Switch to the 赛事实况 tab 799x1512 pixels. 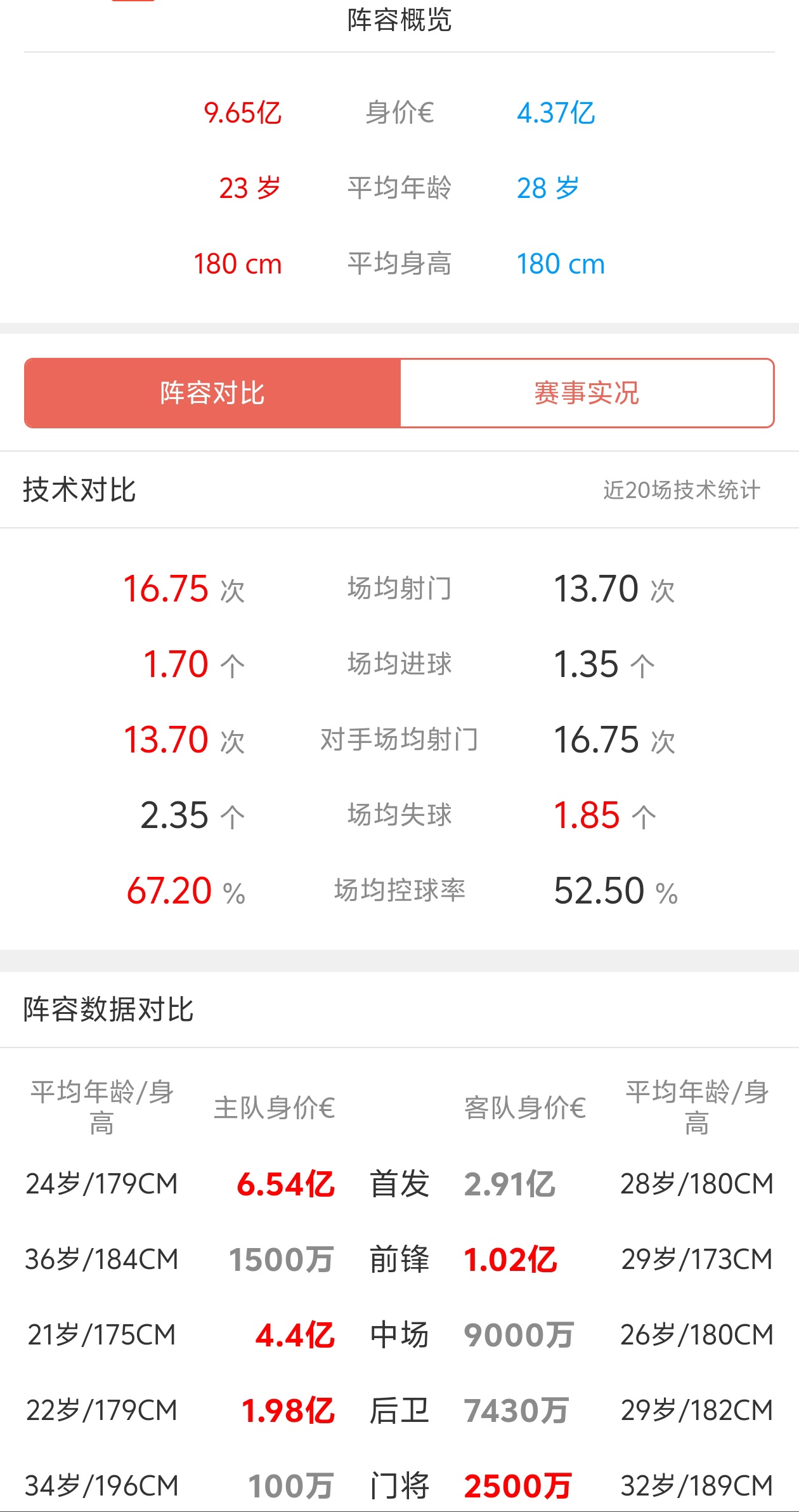[587, 393]
